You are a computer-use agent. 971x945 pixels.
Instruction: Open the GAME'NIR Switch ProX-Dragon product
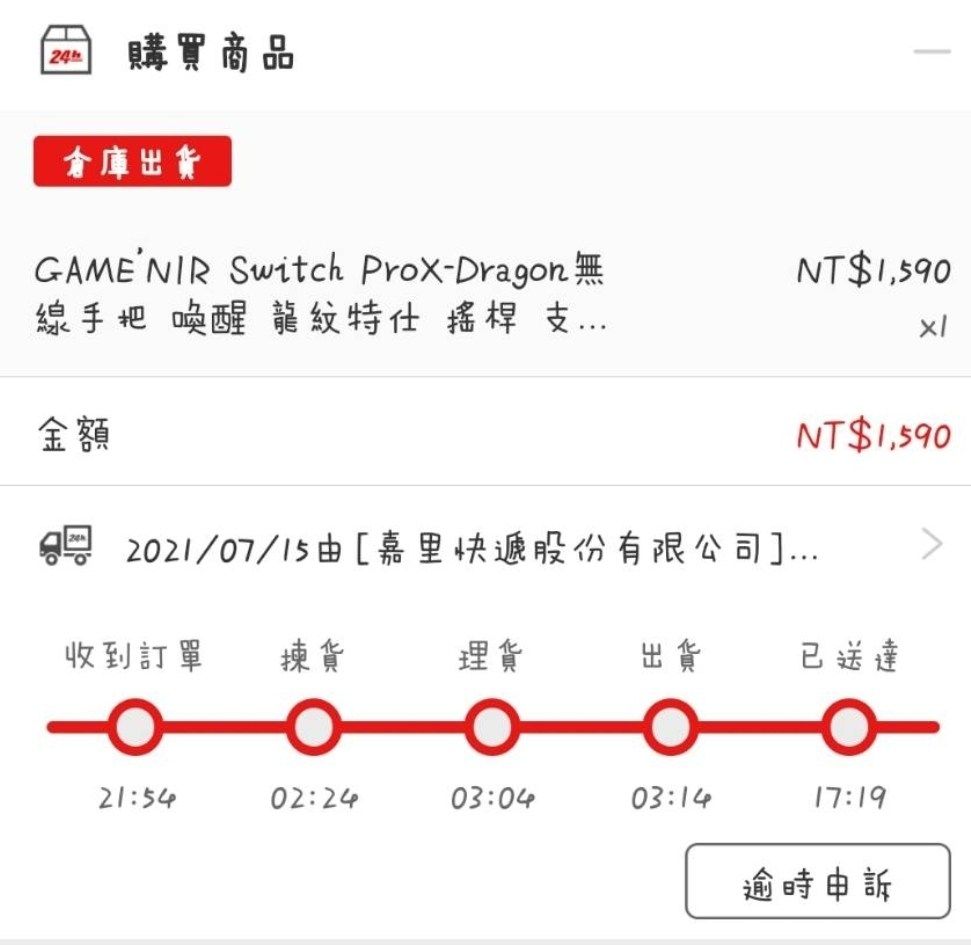(x=320, y=295)
